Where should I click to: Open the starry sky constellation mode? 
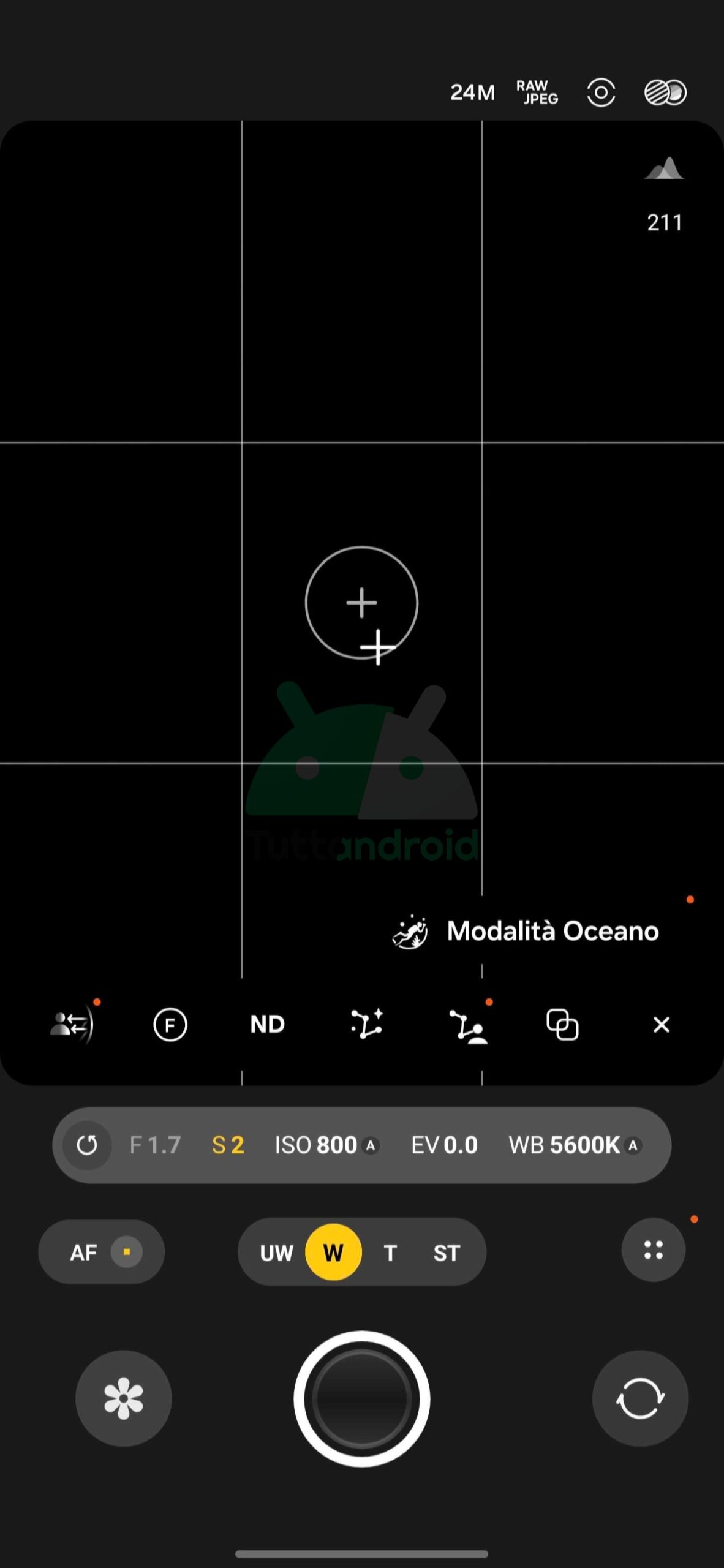tap(366, 1024)
